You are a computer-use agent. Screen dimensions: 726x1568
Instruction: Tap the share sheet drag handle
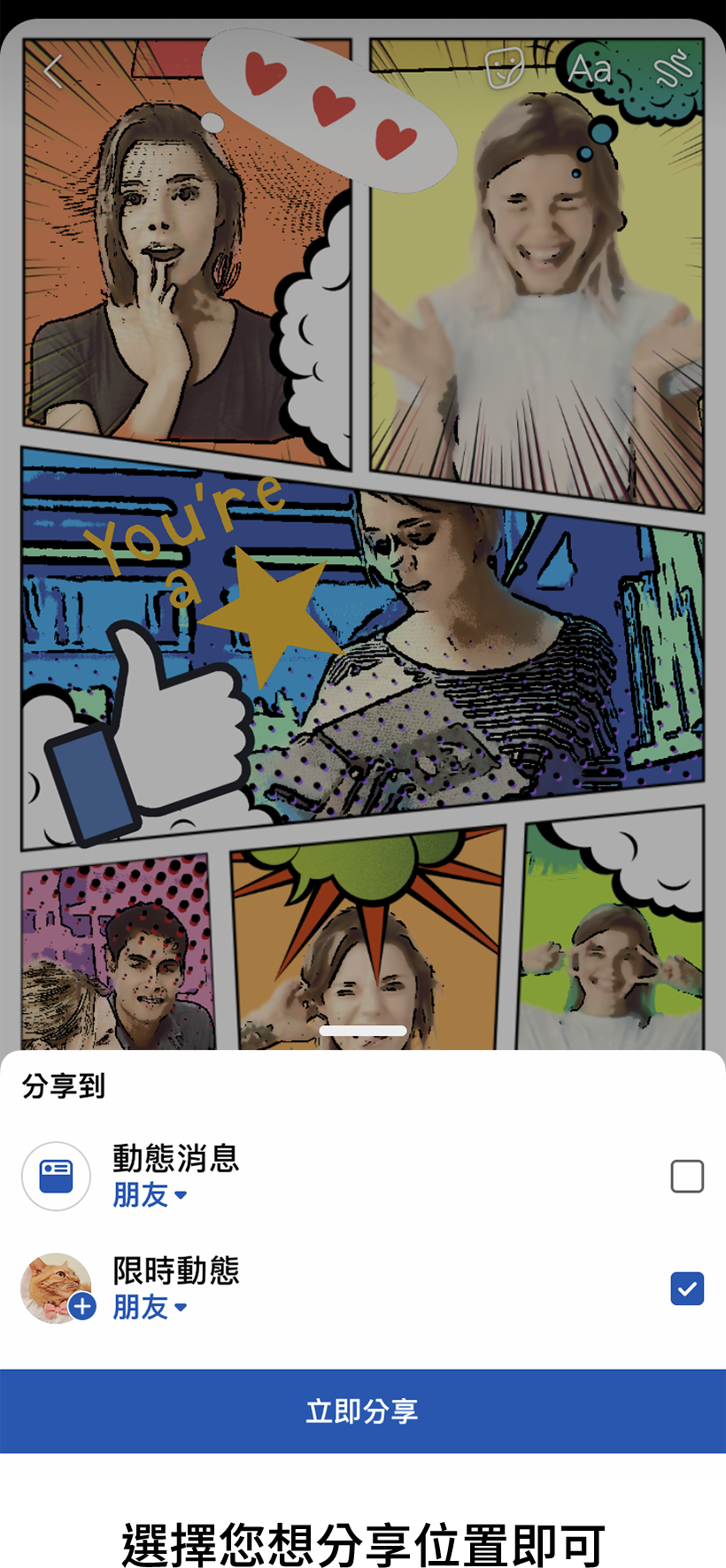(363, 1031)
